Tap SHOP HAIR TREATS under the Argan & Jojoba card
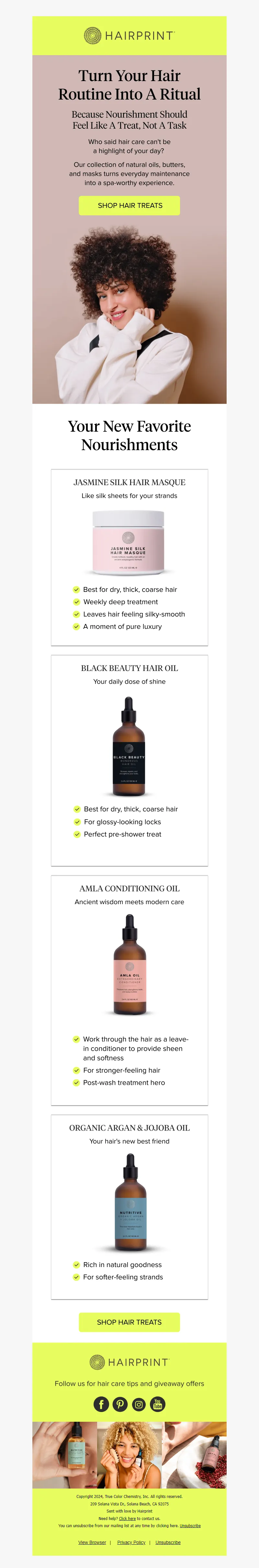 point(129,1322)
